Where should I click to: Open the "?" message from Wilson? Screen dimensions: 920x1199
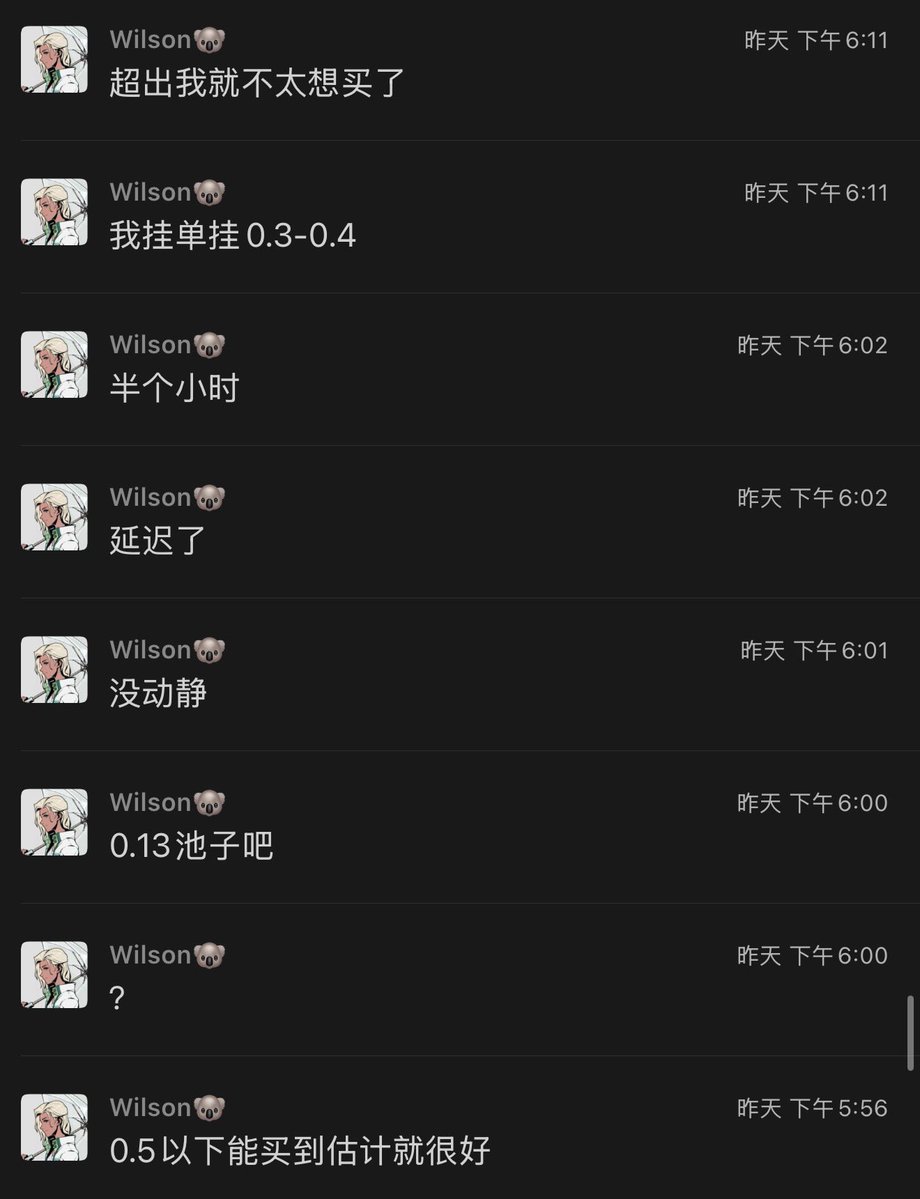pyautogui.click(x=118, y=999)
